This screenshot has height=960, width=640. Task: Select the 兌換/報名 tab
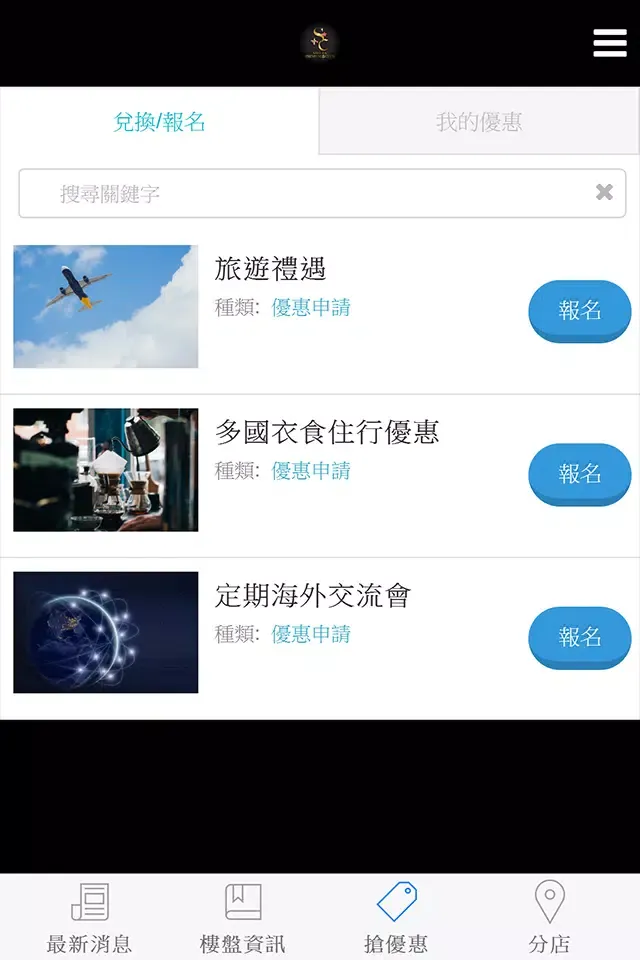point(160,122)
